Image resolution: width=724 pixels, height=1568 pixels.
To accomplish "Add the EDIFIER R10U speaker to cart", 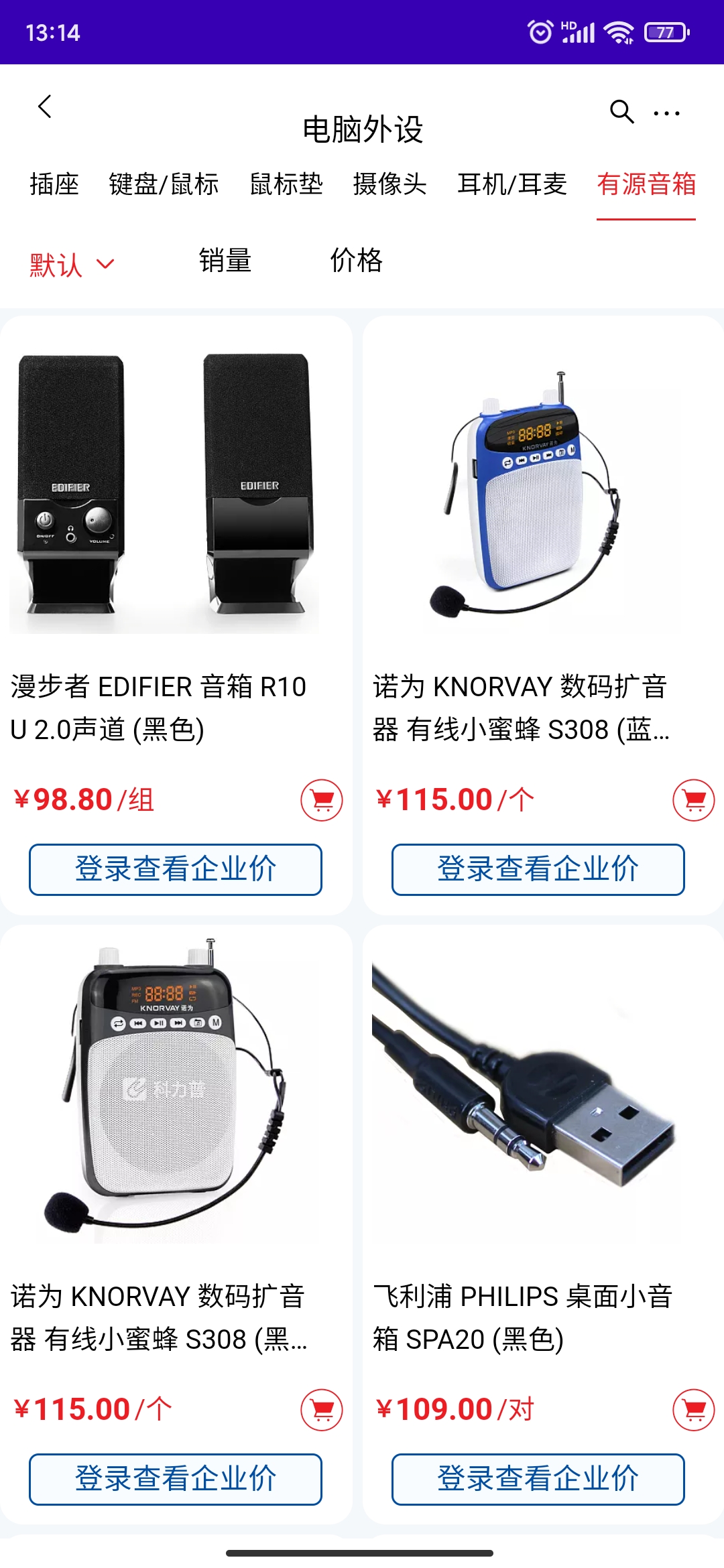I will coord(322,800).
